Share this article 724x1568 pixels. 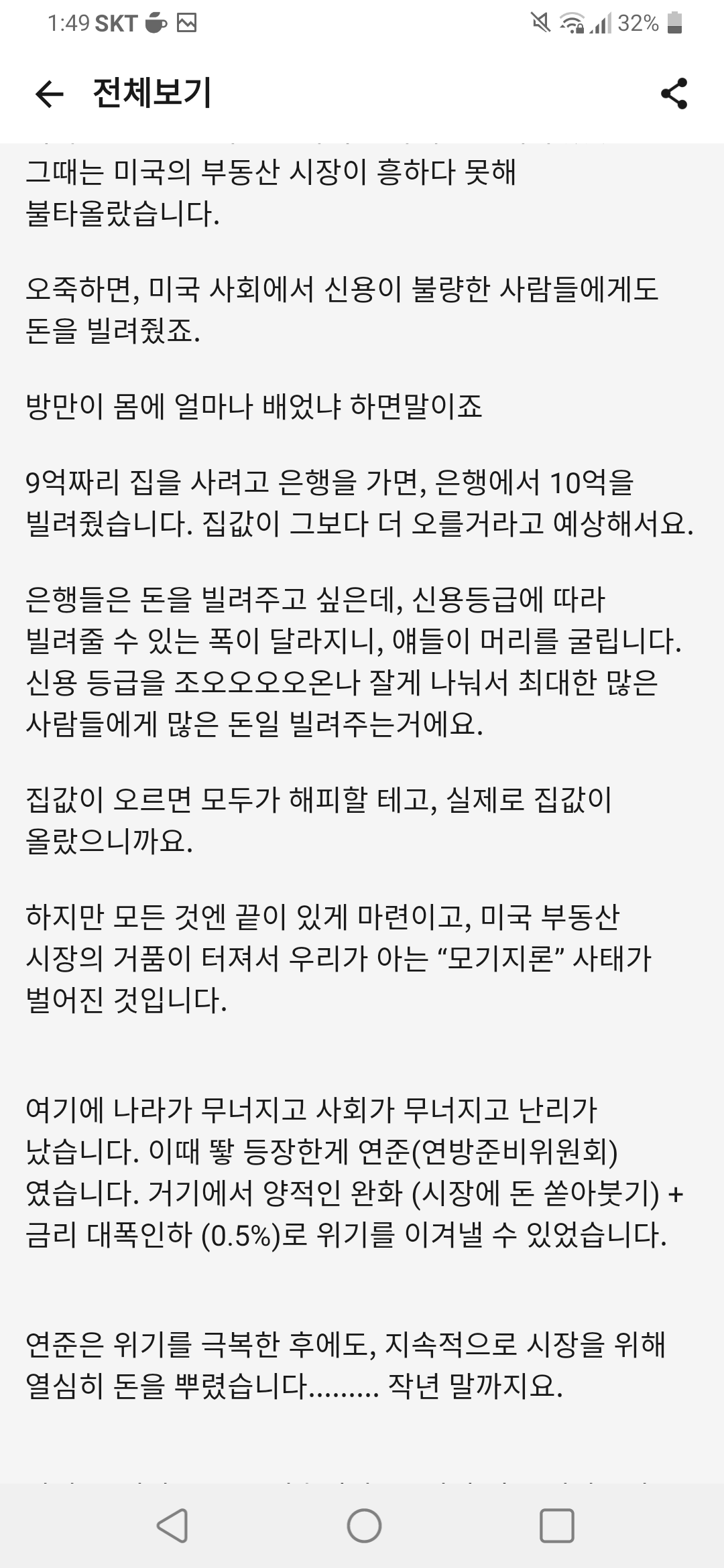click(674, 93)
